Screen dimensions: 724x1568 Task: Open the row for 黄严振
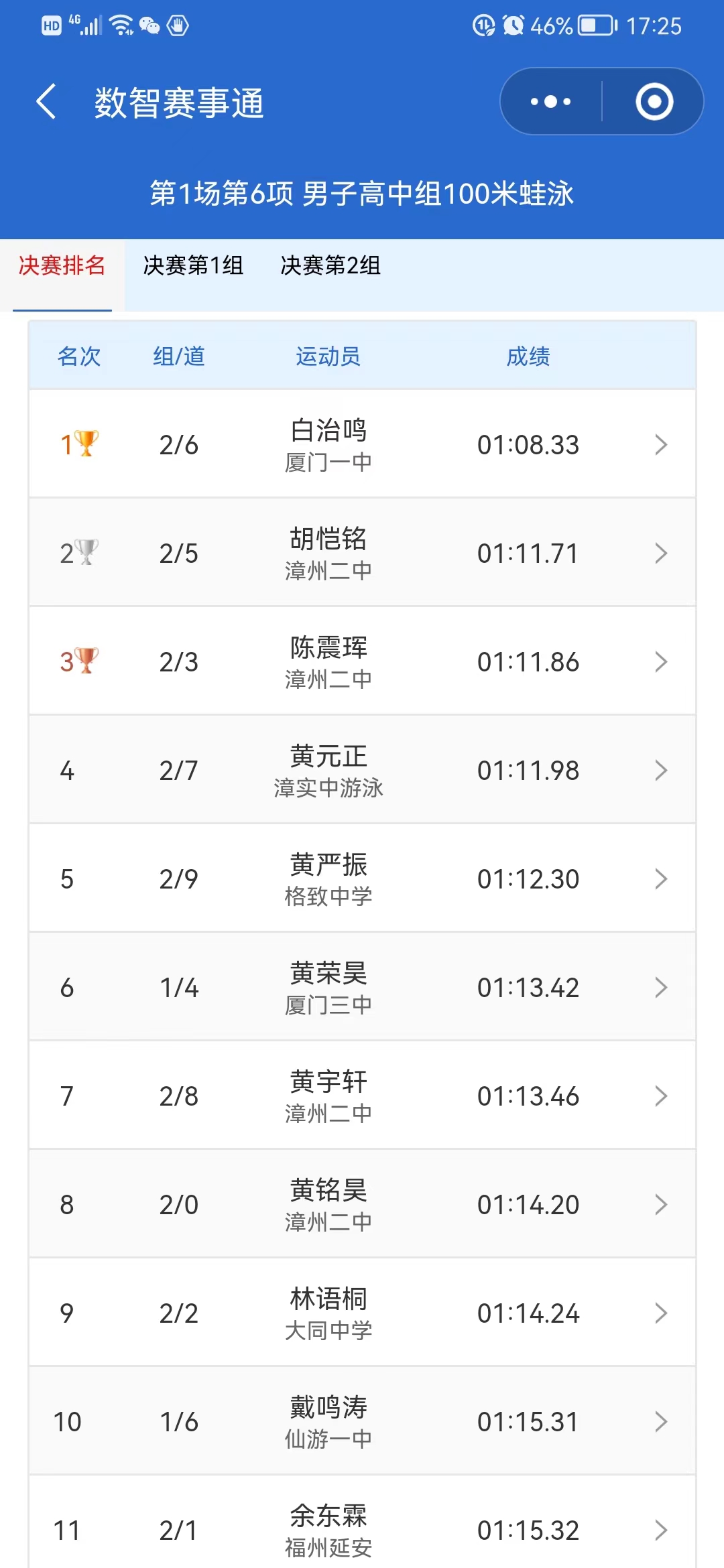(x=362, y=878)
